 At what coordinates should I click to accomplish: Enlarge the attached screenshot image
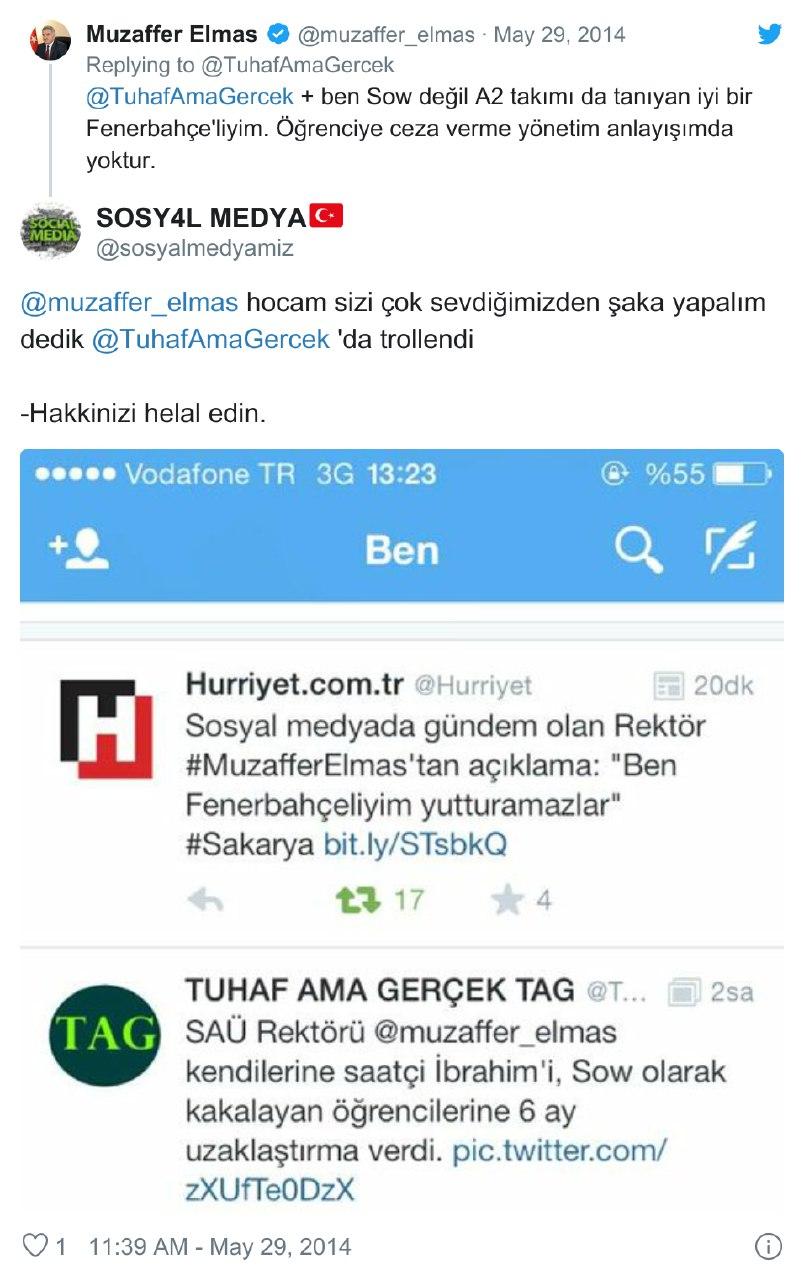coord(401,830)
